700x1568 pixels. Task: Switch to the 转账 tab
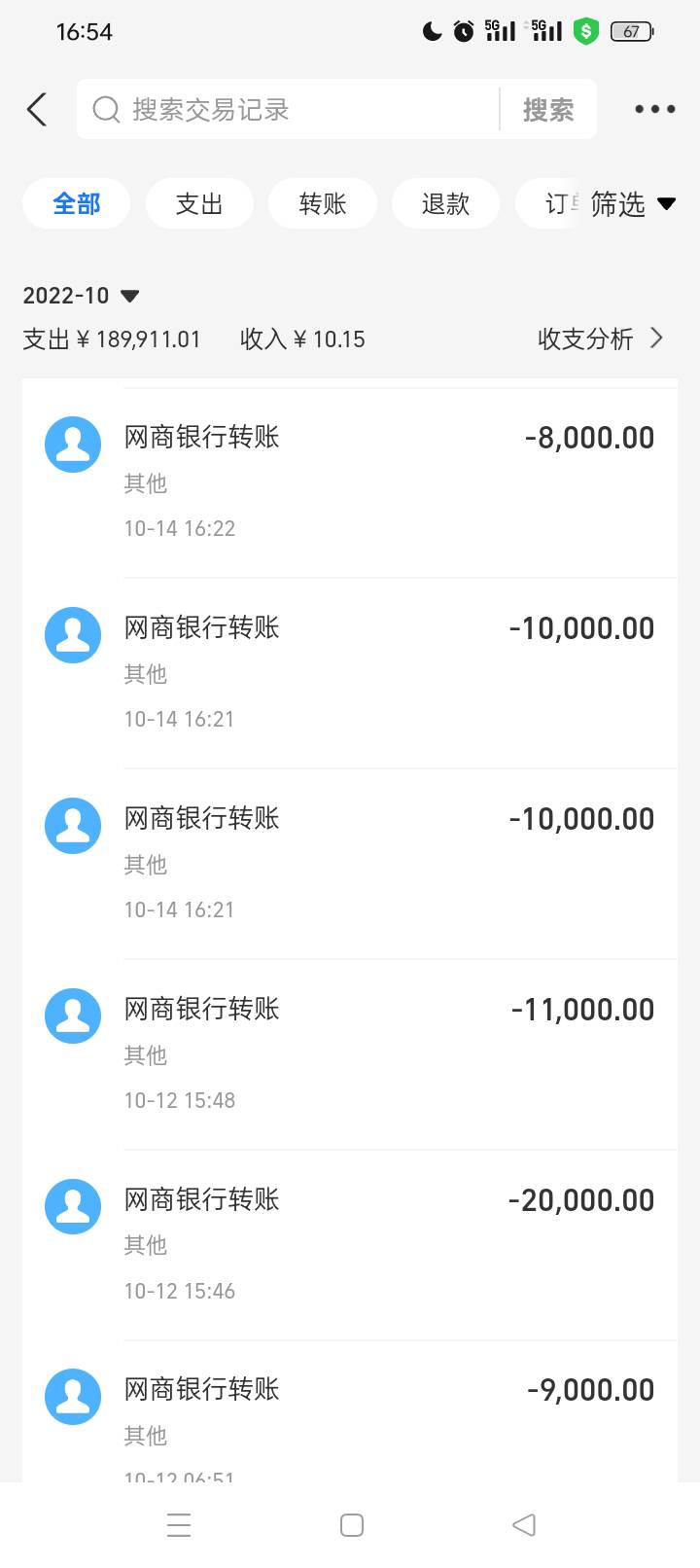[323, 203]
